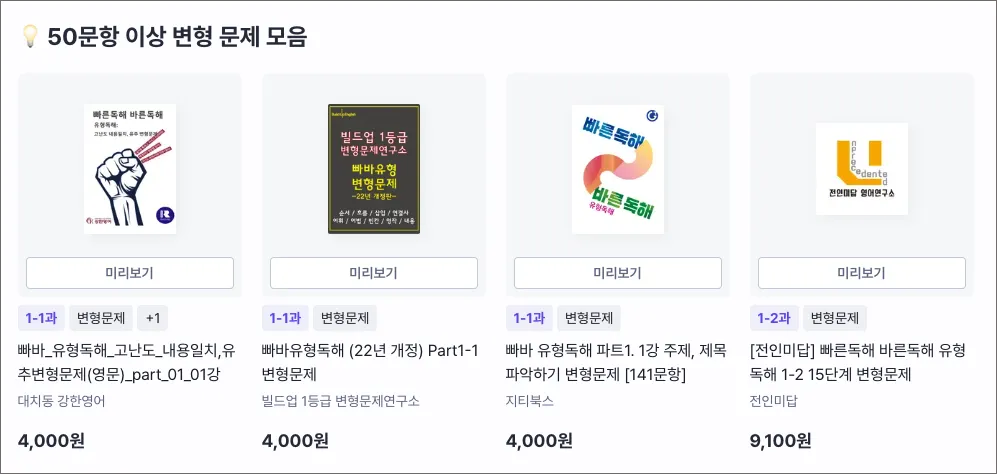
Task: Tap 미리보기 on the 지티북스 product
Action: 618,273
